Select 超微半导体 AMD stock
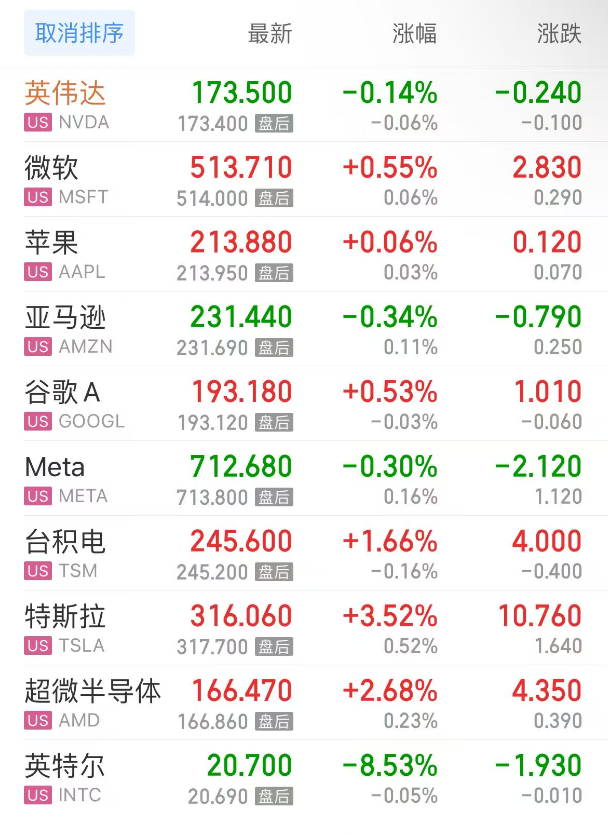 click(x=92, y=704)
